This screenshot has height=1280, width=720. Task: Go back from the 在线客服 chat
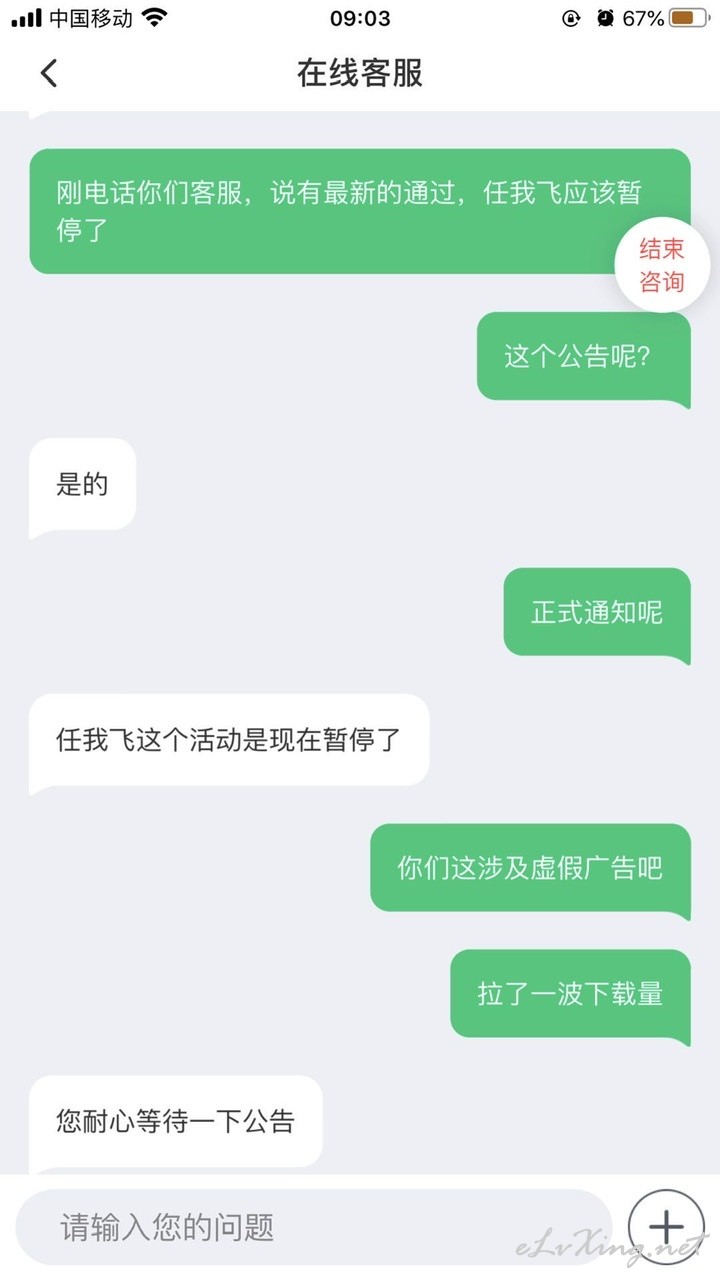pyautogui.click(x=49, y=73)
